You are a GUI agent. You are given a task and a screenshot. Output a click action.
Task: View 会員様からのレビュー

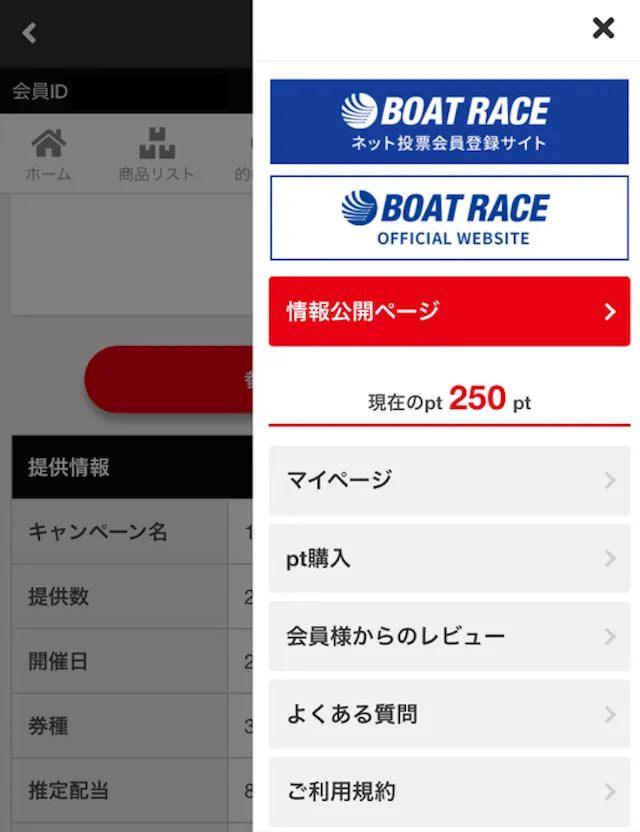[449, 636]
